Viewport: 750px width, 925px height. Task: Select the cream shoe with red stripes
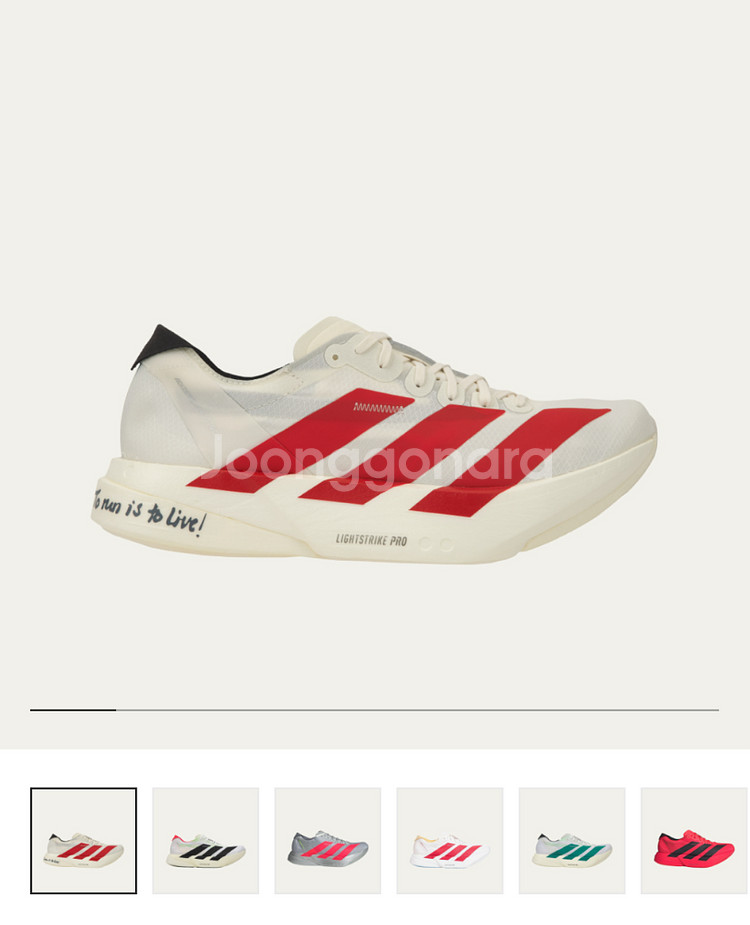tap(83, 841)
